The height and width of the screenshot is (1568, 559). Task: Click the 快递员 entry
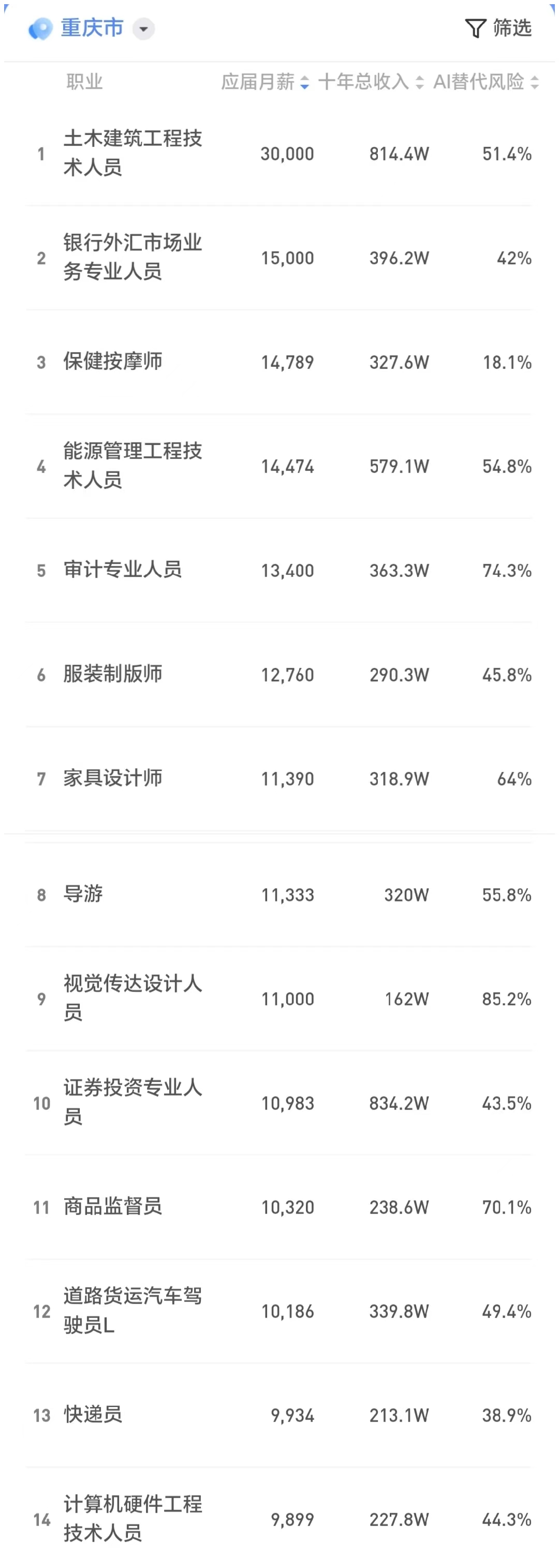[91, 1415]
